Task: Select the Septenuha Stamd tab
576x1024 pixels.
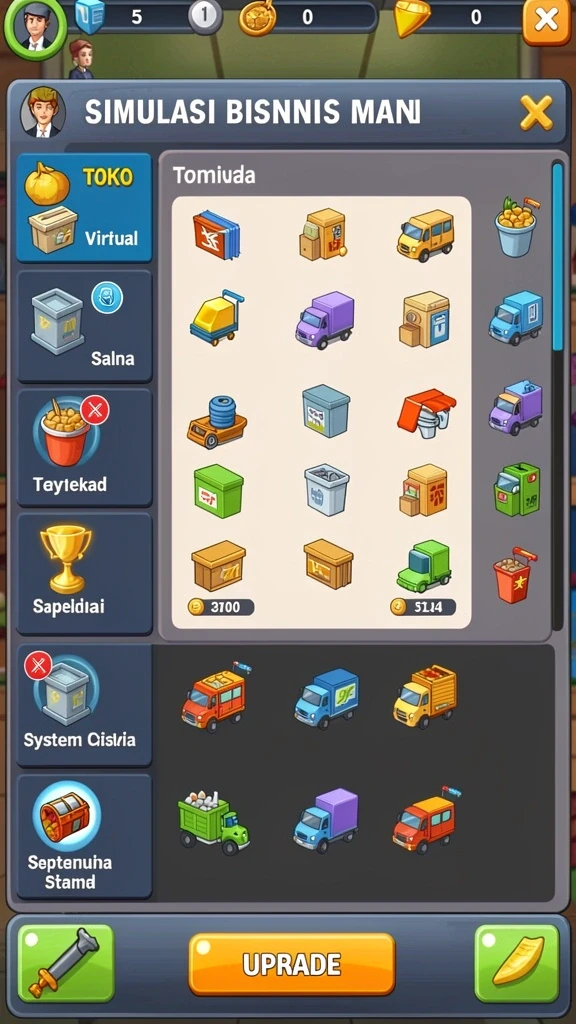Action: point(84,836)
